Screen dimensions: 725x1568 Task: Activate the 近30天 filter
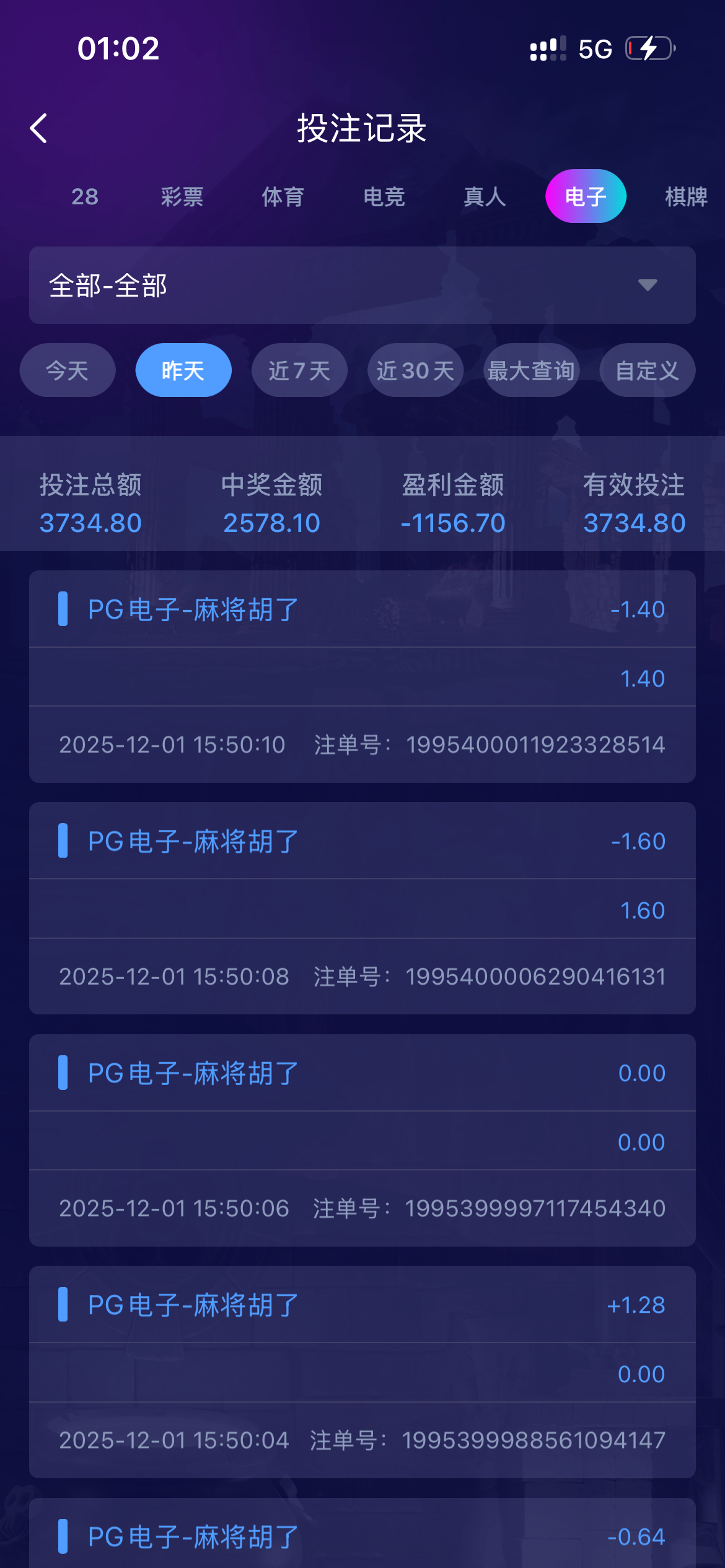point(415,370)
